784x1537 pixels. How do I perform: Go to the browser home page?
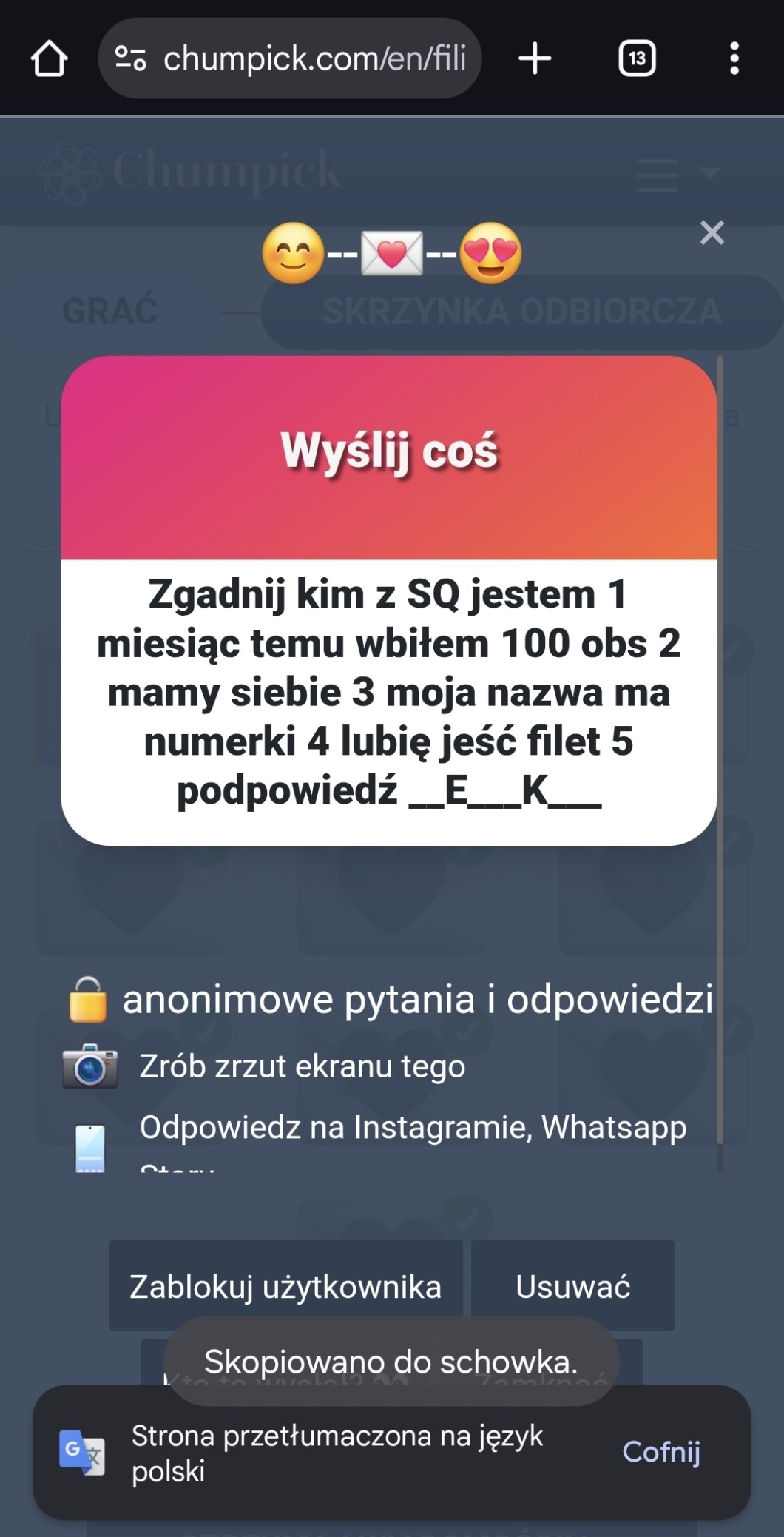(50, 58)
